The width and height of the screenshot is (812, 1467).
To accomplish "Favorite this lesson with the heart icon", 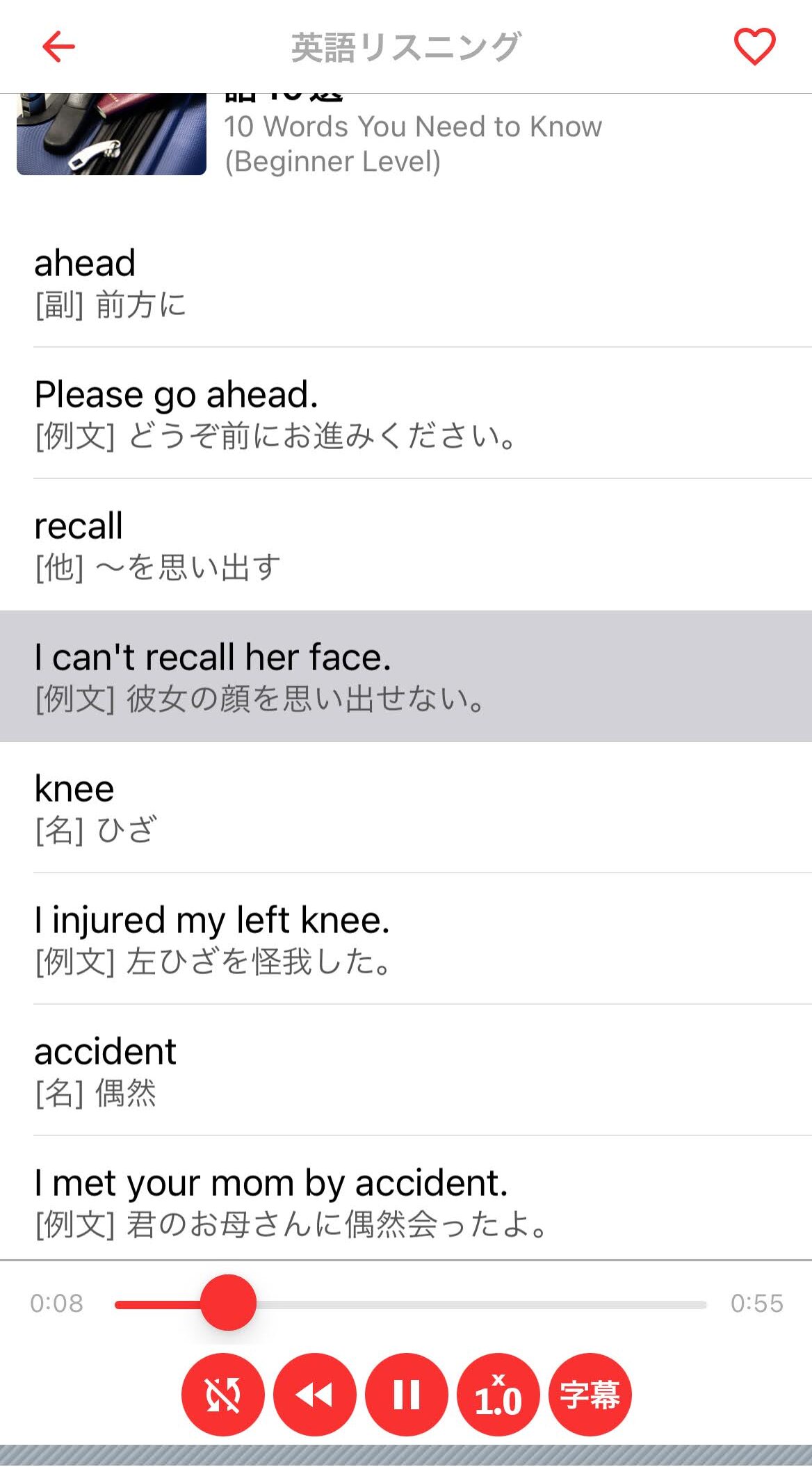I will click(x=754, y=47).
